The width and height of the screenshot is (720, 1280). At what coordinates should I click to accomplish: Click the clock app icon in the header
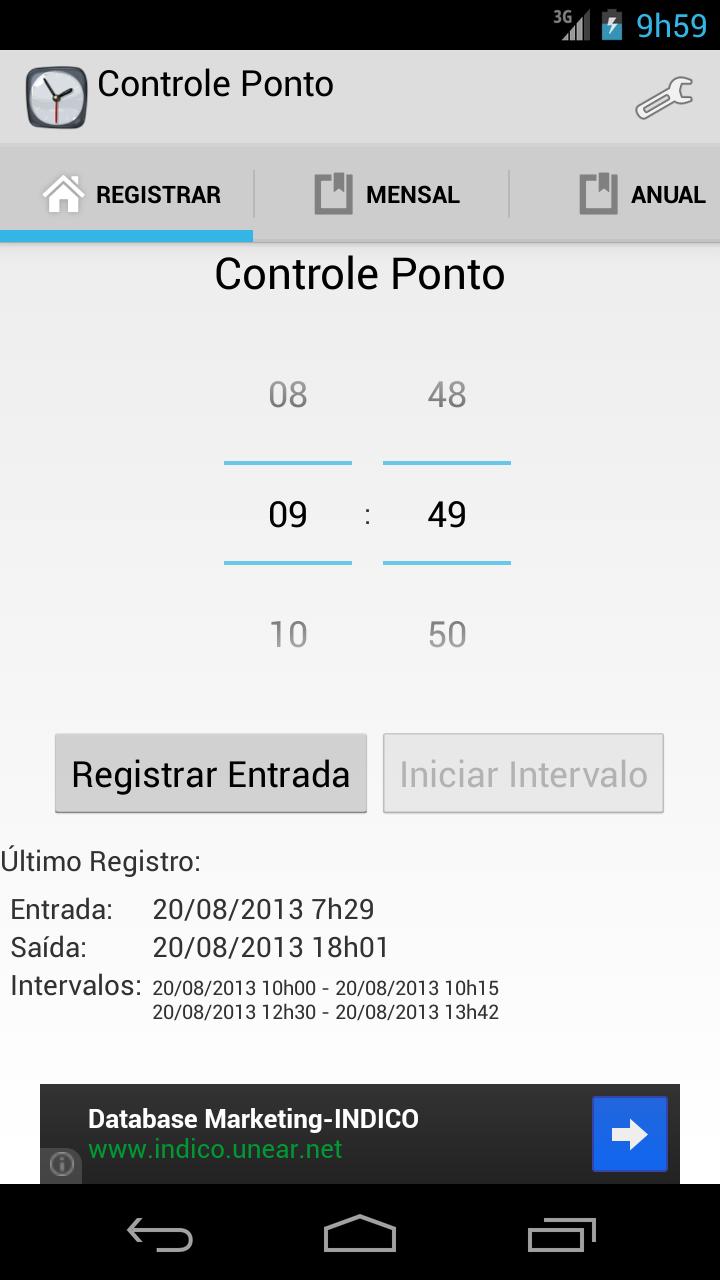click(56, 95)
